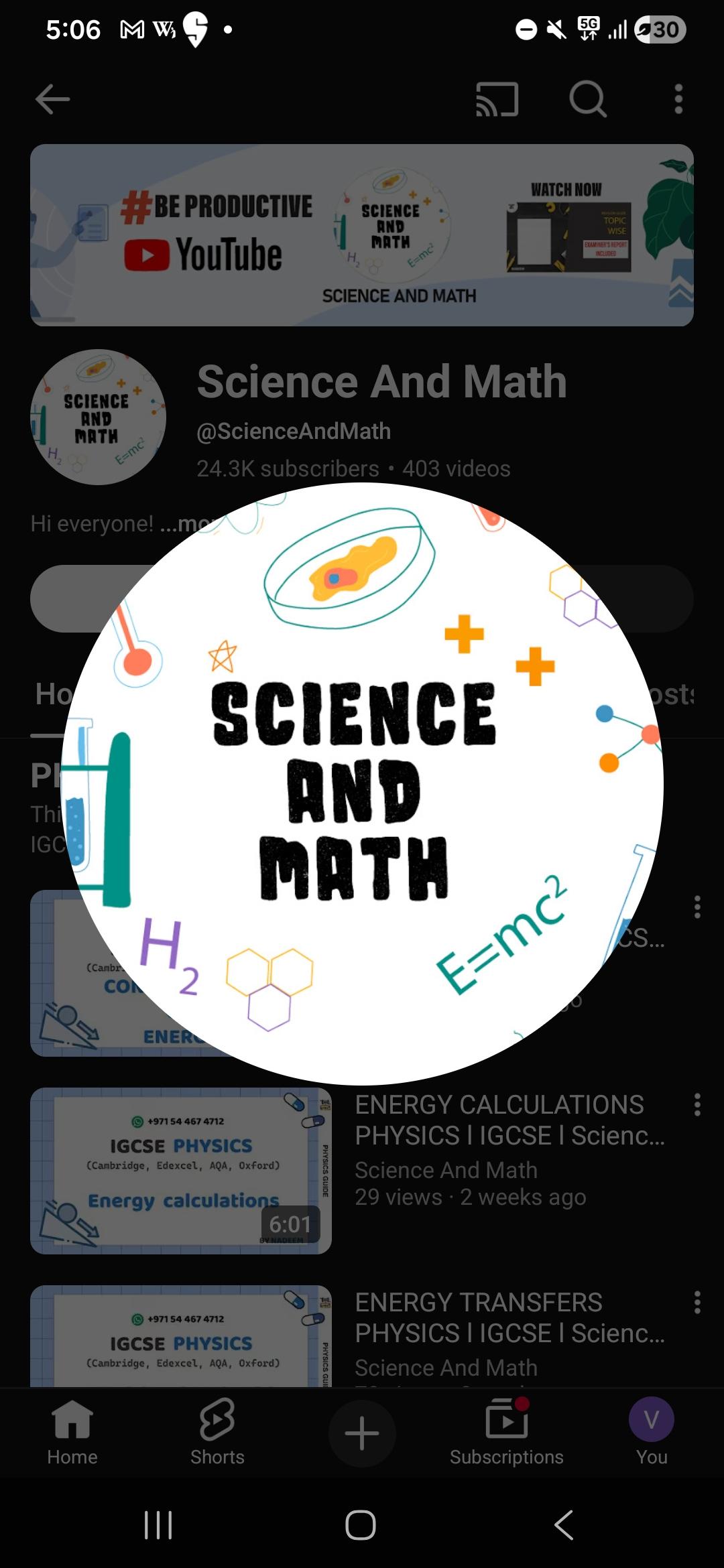Tap the back arrow at top left
Image resolution: width=724 pixels, height=1568 pixels.
point(53,99)
